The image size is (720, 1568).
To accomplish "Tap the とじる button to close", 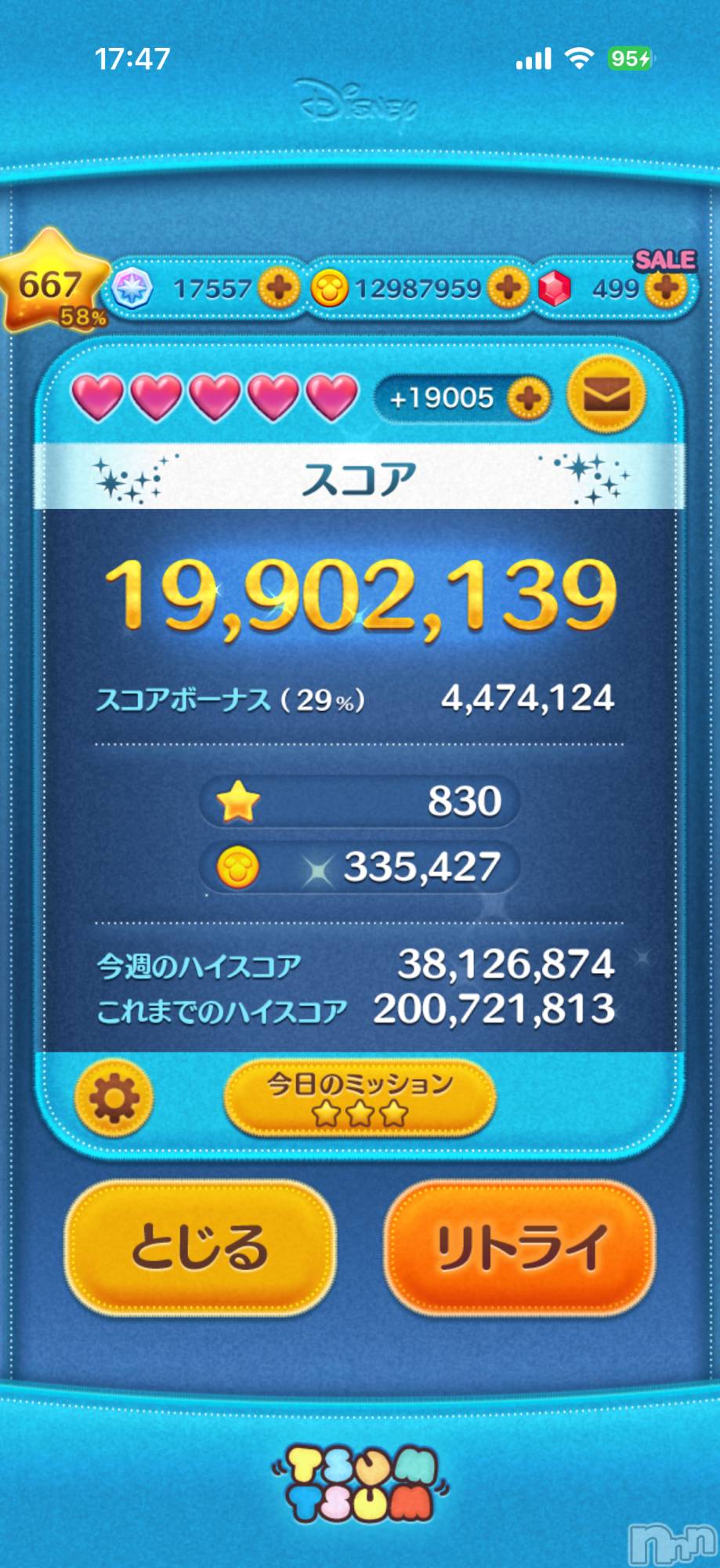I will click(x=200, y=1247).
